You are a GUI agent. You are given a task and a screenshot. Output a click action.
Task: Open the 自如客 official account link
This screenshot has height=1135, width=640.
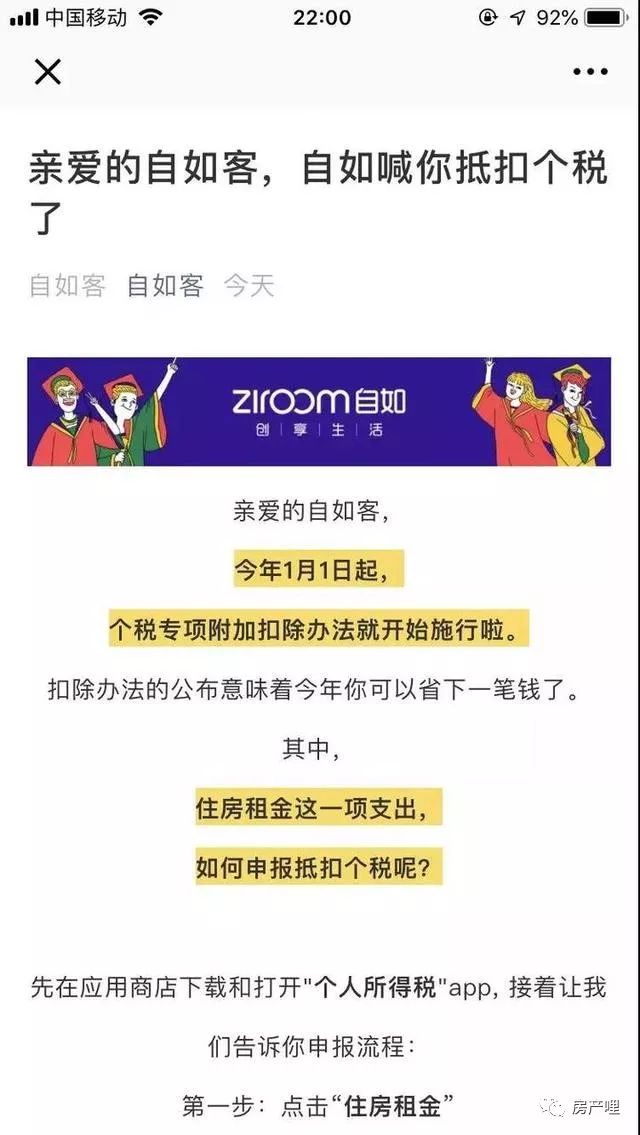[x=165, y=286]
